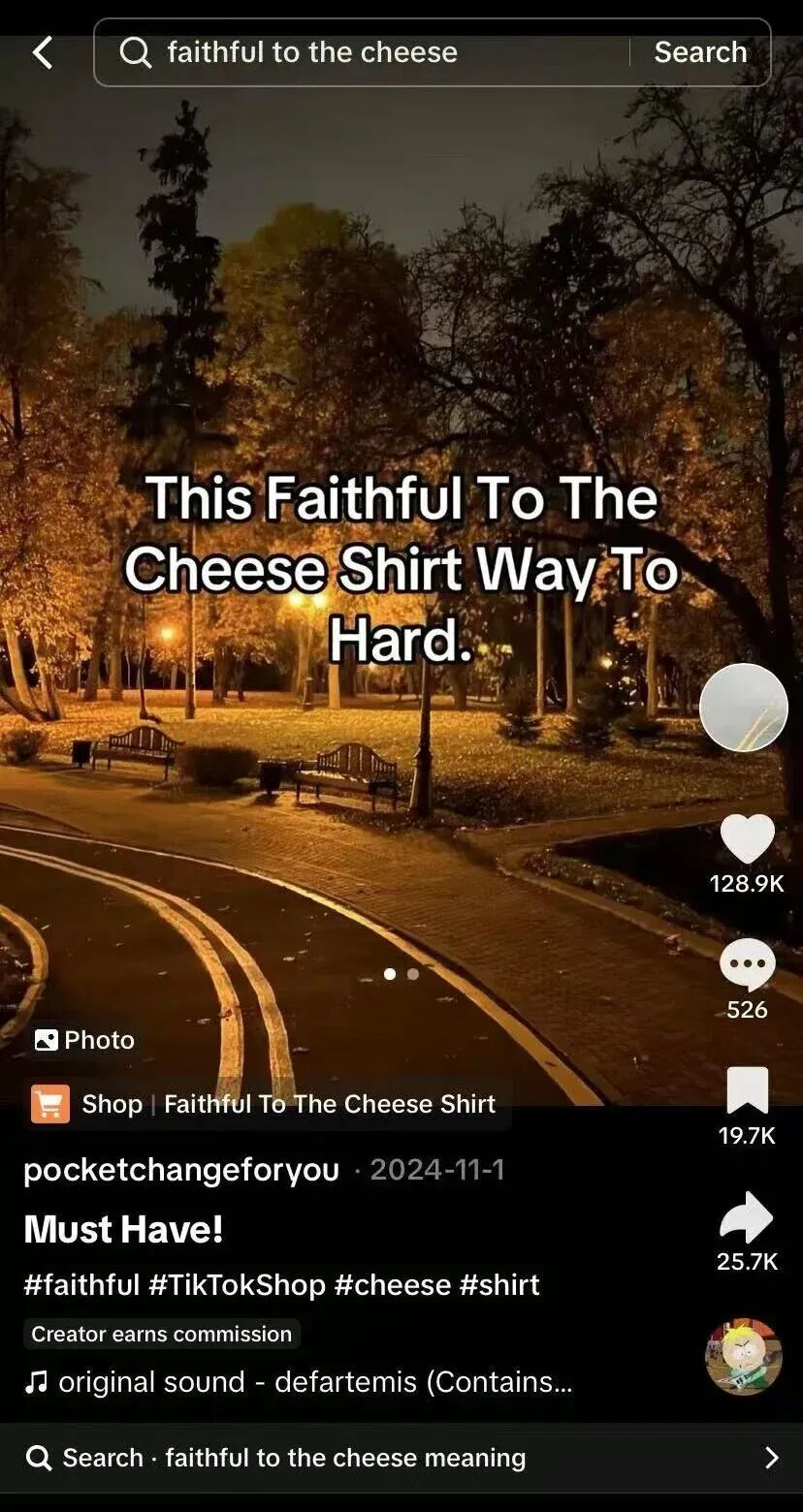This screenshot has width=803, height=1512.
Task: Tap the Search button
Action: pos(700,52)
